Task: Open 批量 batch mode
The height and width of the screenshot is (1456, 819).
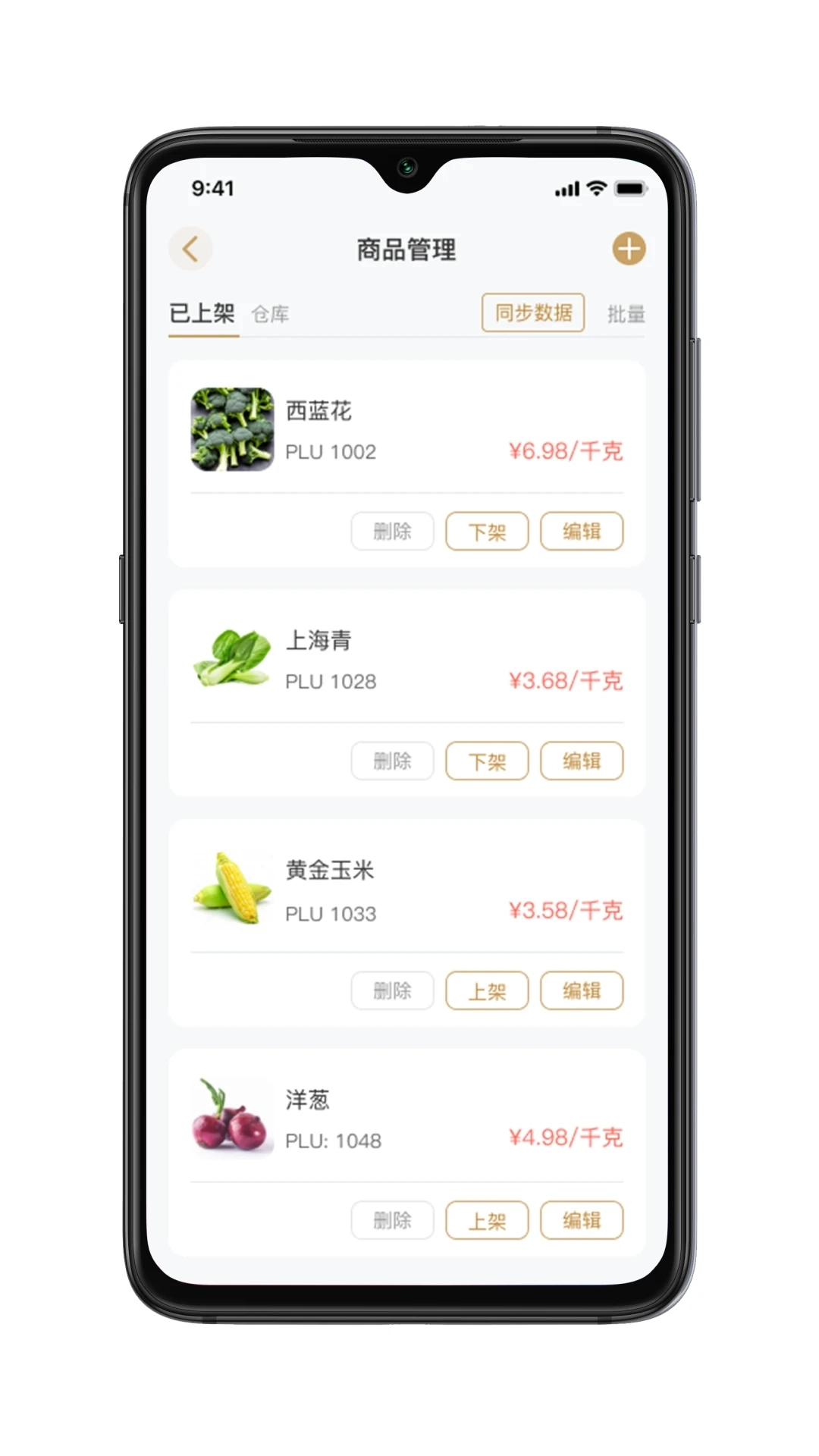Action: (x=626, y=314)
